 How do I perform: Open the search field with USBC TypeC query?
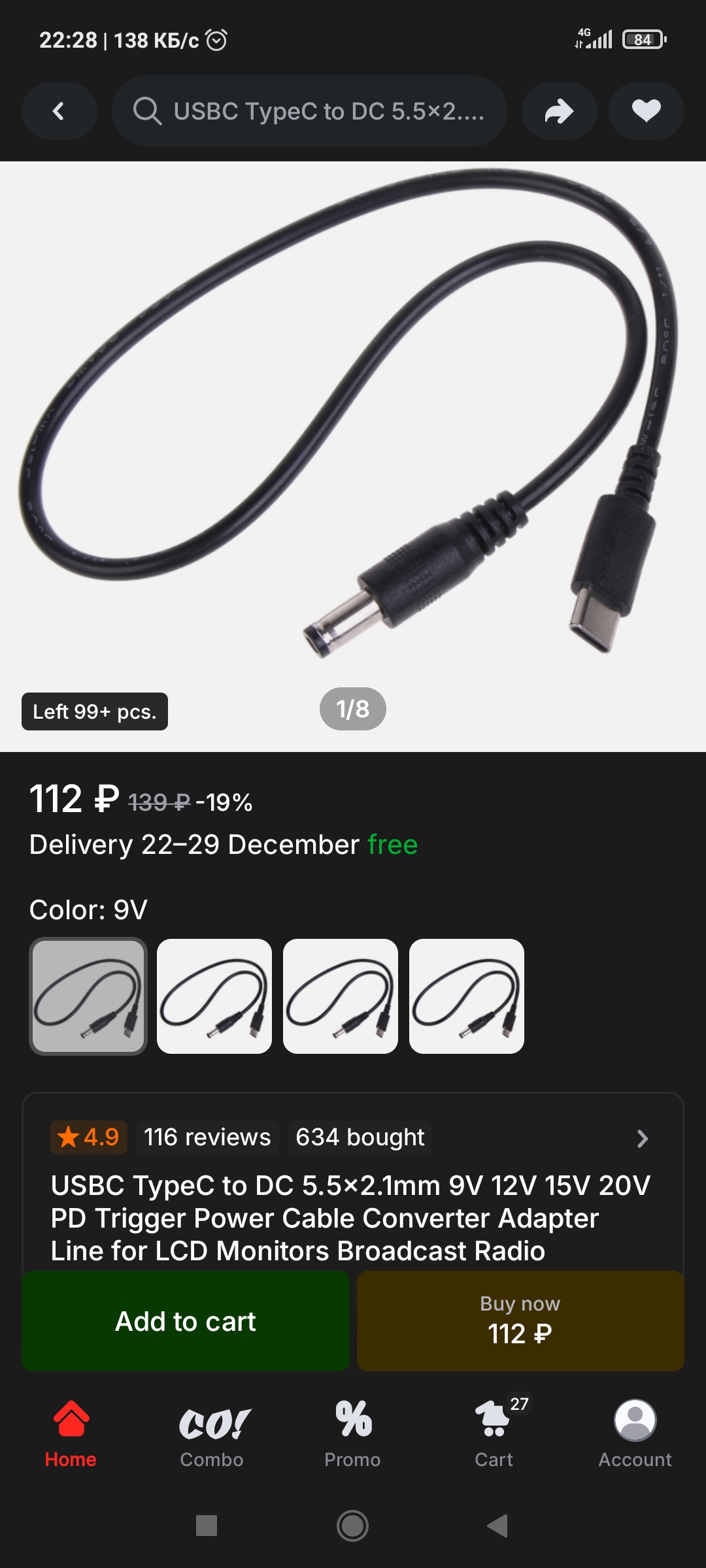[x=309, y=111]
